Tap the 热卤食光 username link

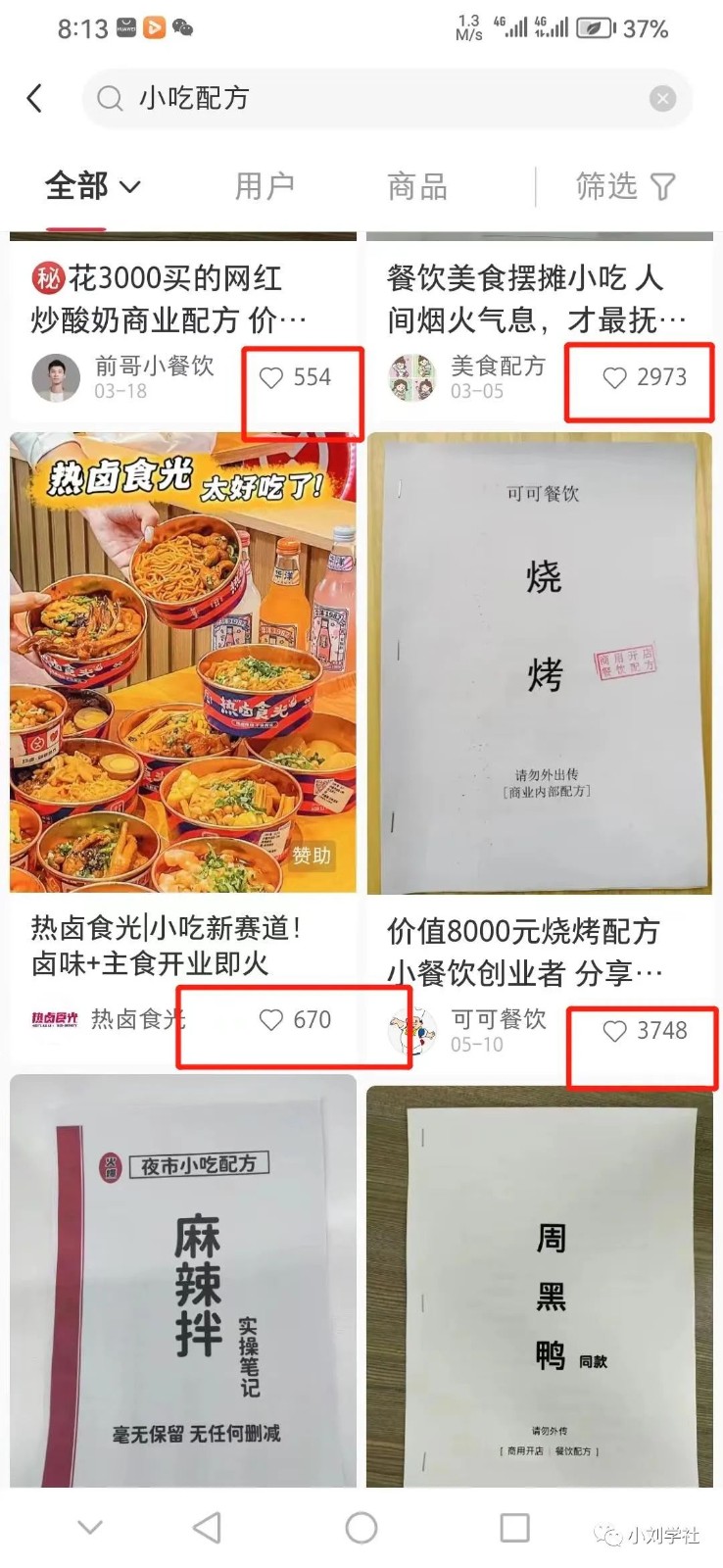click(135, 1019)
